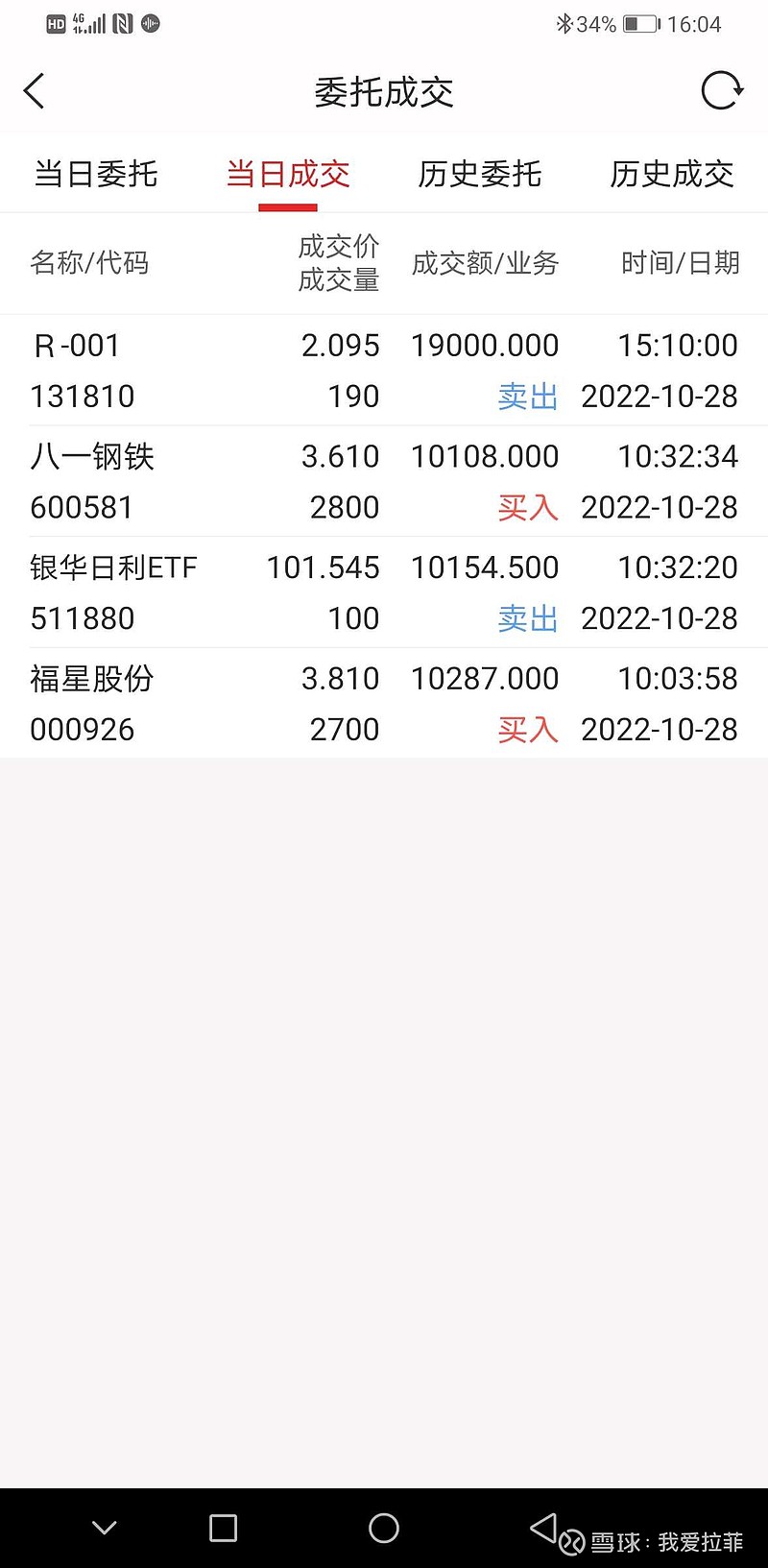Switch to the 当日委托 tab
The width and height of the screenshot is (768, 1568).
coord(96,174)
